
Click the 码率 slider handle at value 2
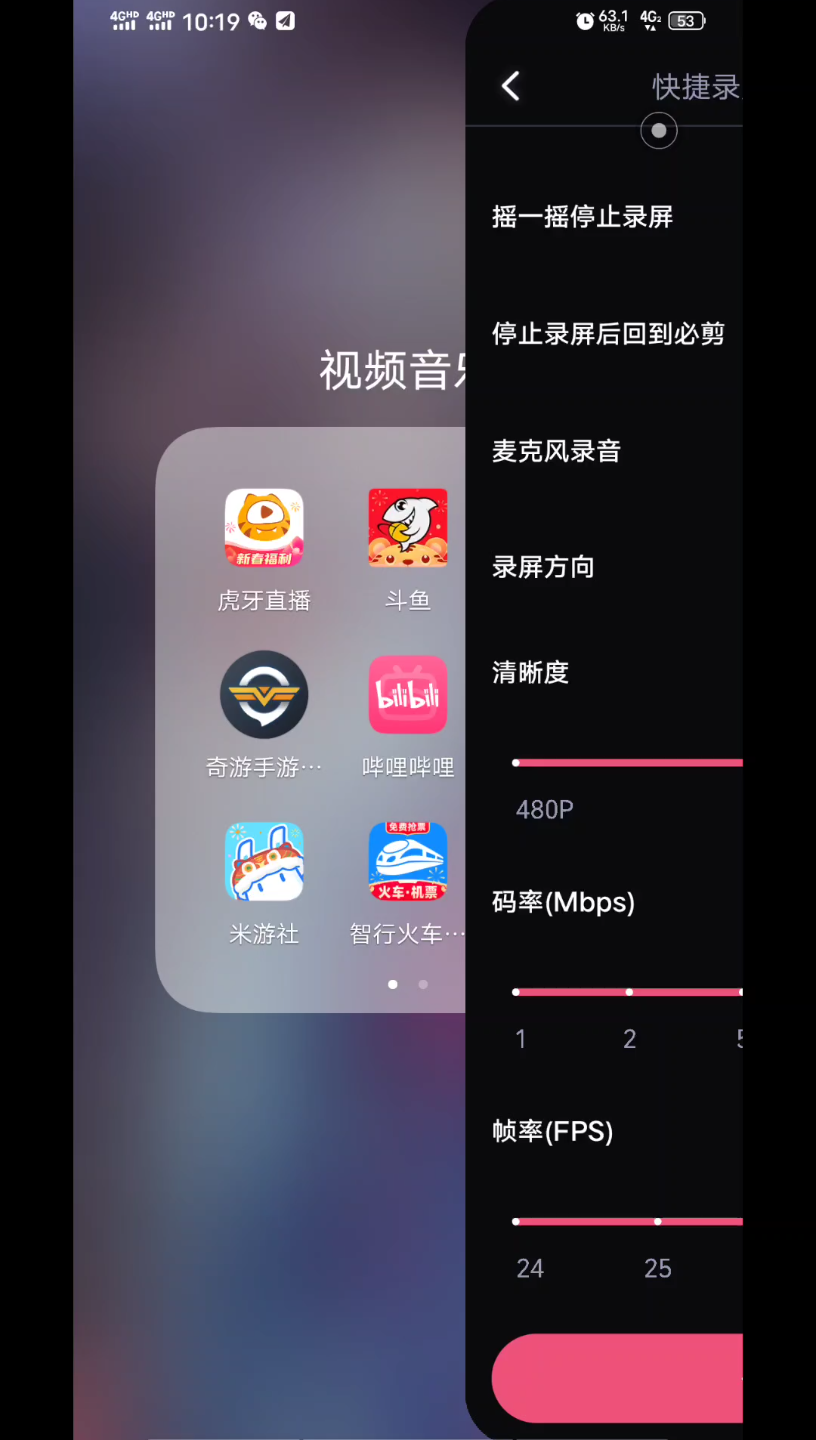coord(628,991)
